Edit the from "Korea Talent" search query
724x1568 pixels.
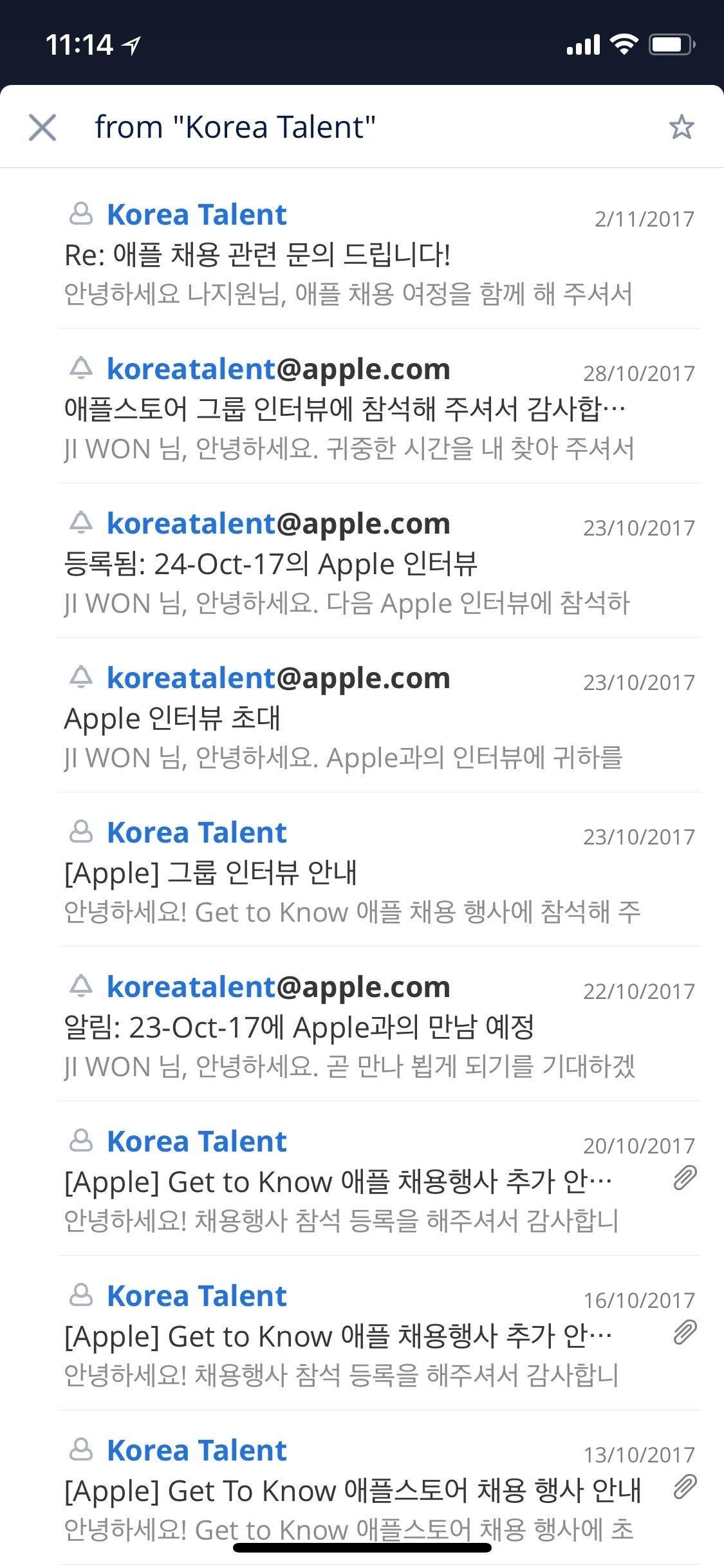coord(236,127)
